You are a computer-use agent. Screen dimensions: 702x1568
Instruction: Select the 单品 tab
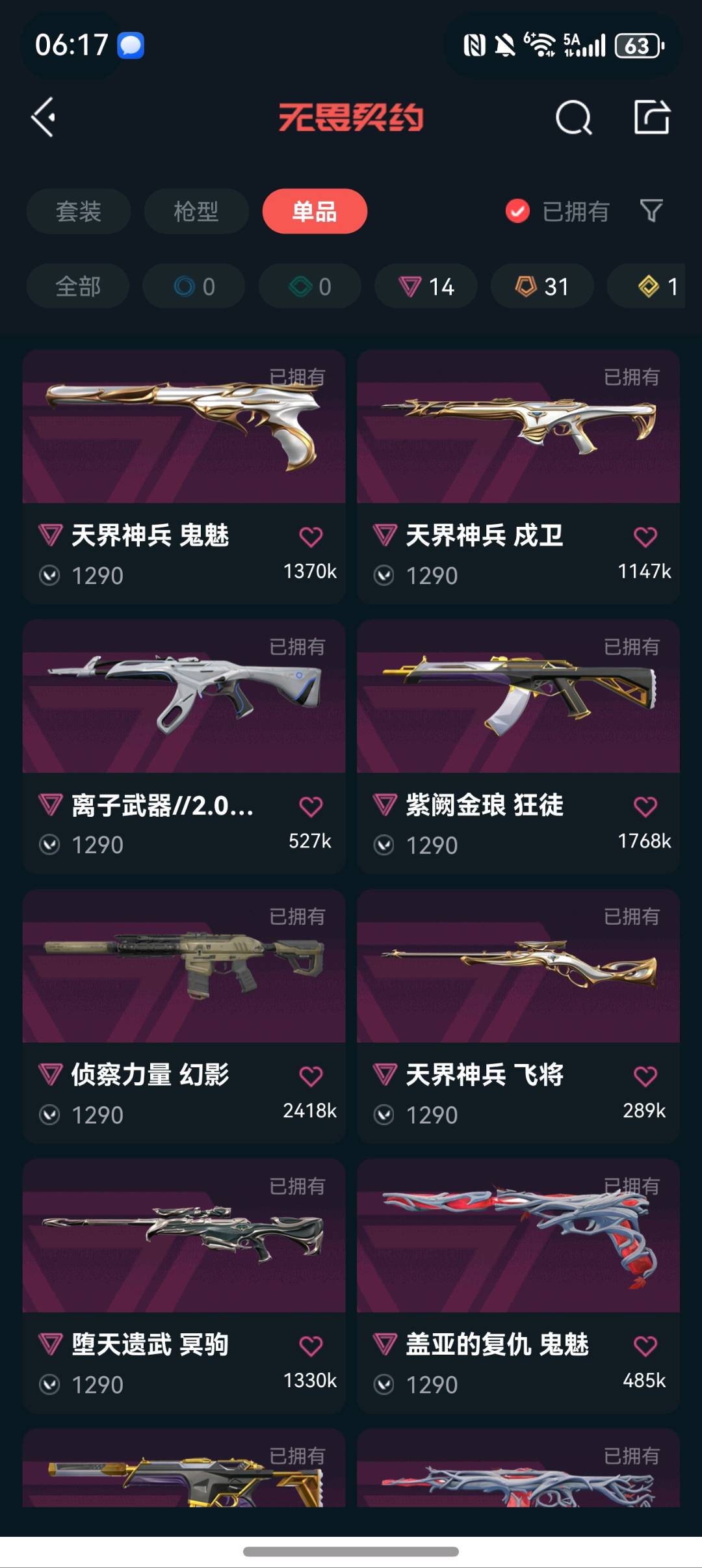(315, 211)
